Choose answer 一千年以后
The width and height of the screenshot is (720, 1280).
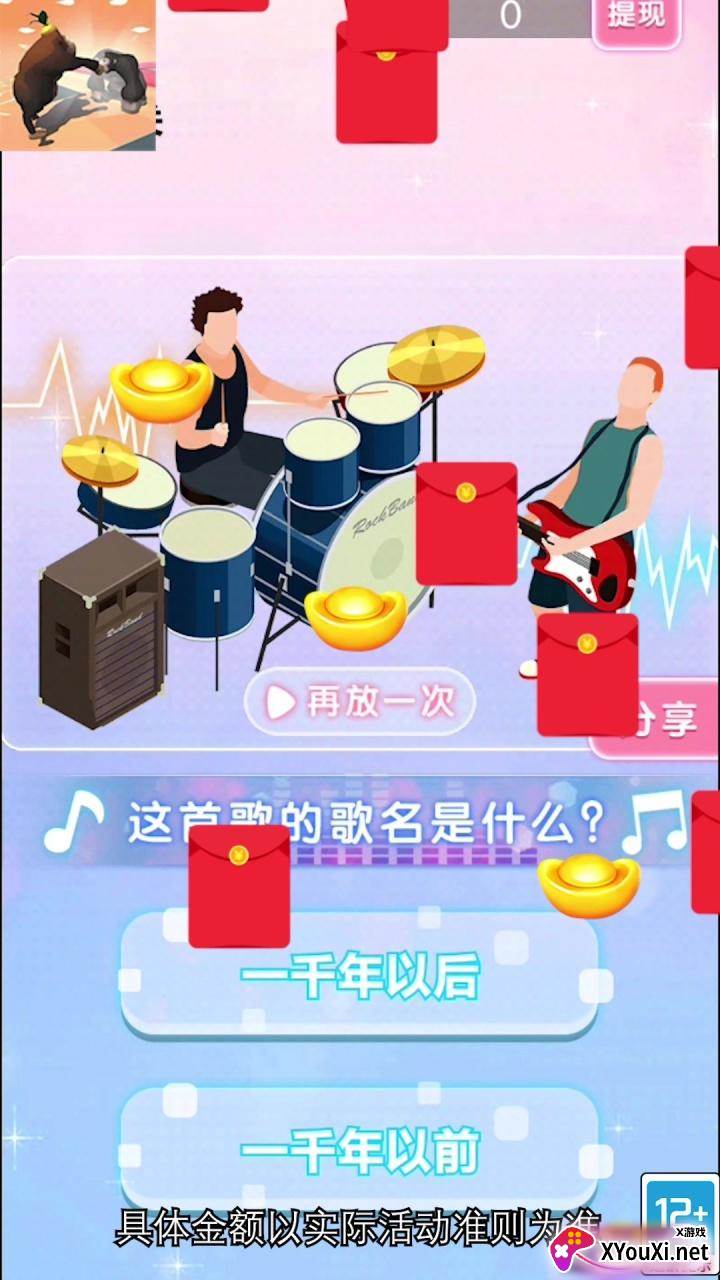pyautogui.click(x=360, y=975)
